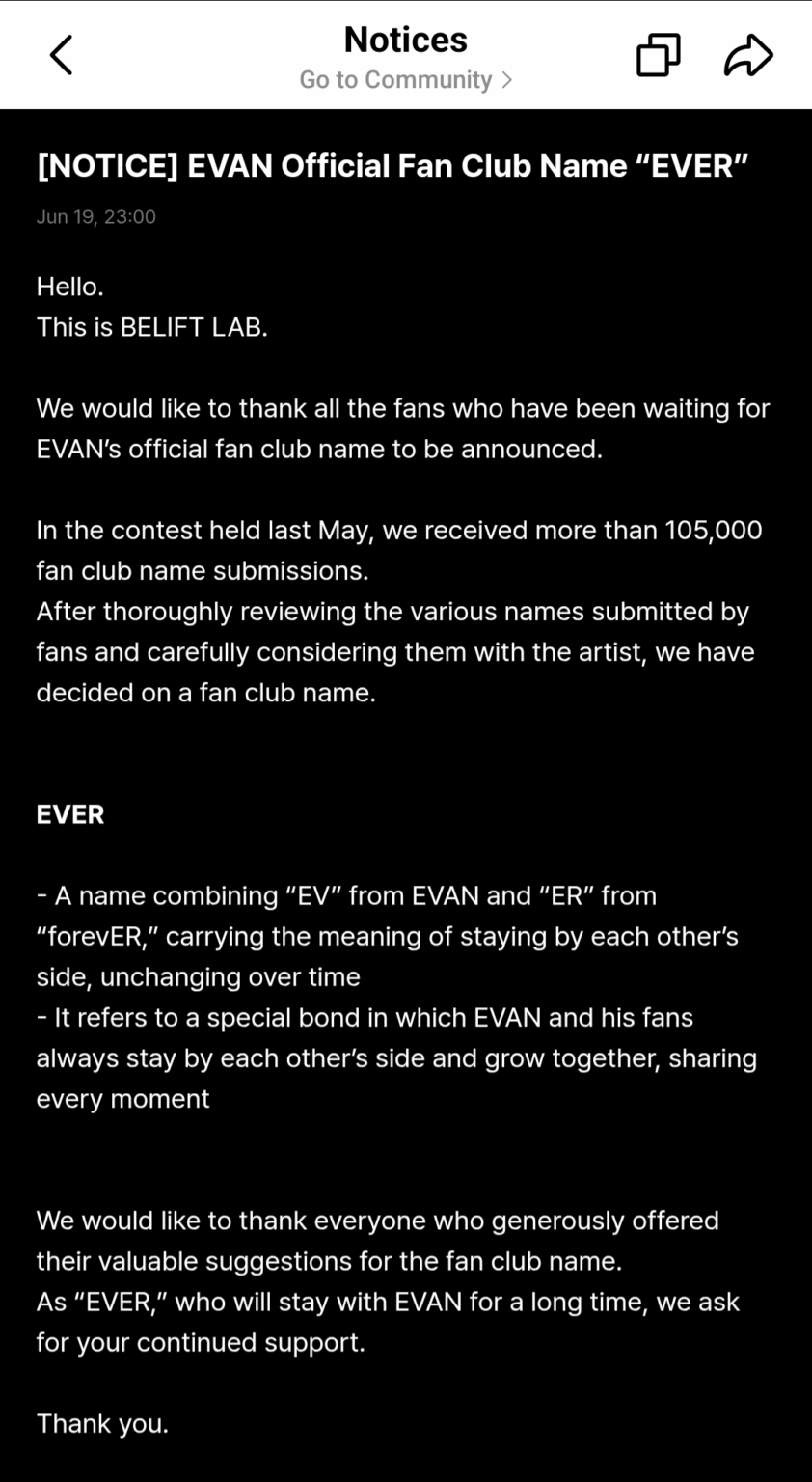
Task: Go back using the top-left arrow
Action: [61, 55]
